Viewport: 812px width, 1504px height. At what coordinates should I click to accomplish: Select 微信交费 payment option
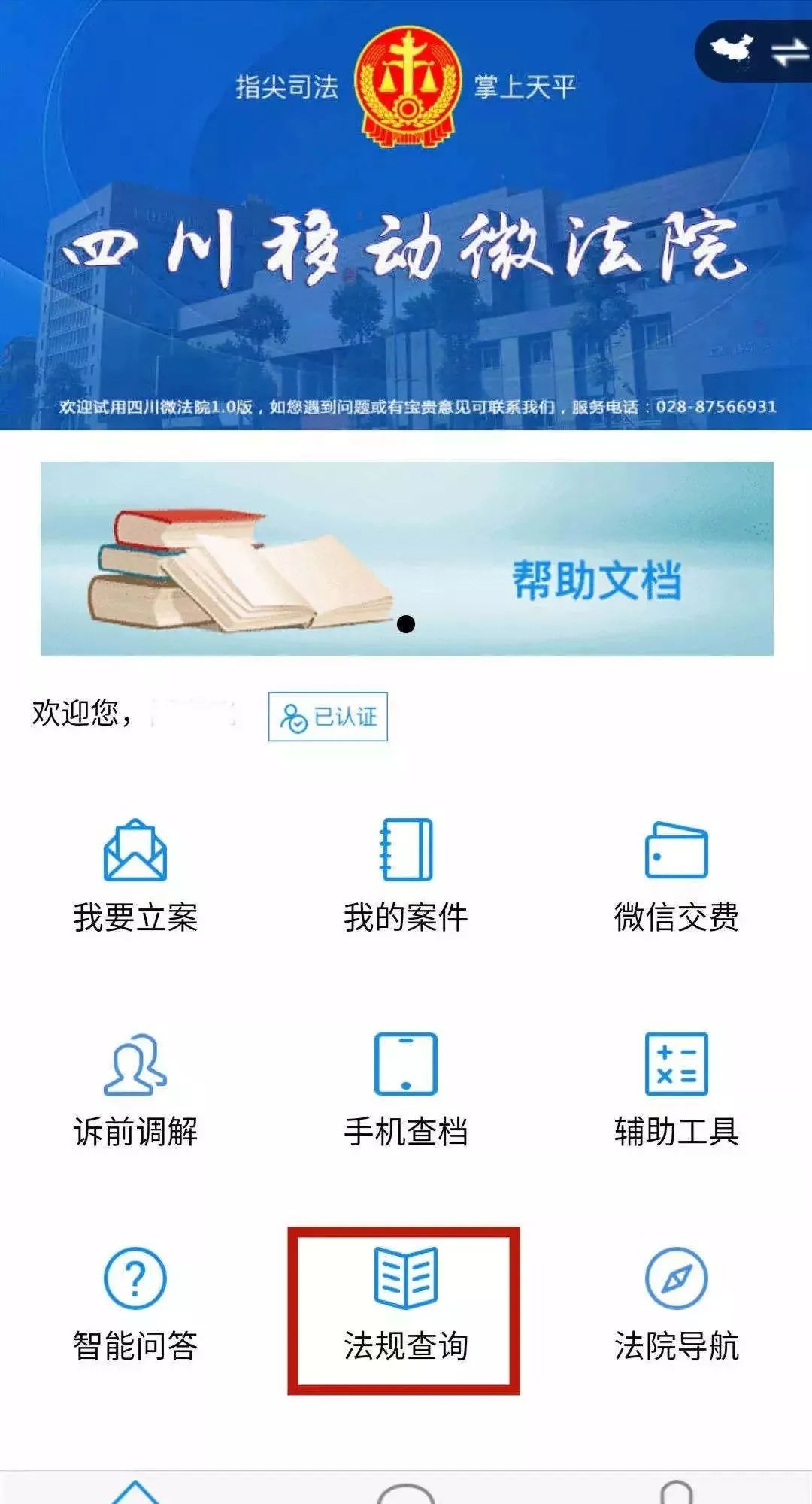[676, 876]
